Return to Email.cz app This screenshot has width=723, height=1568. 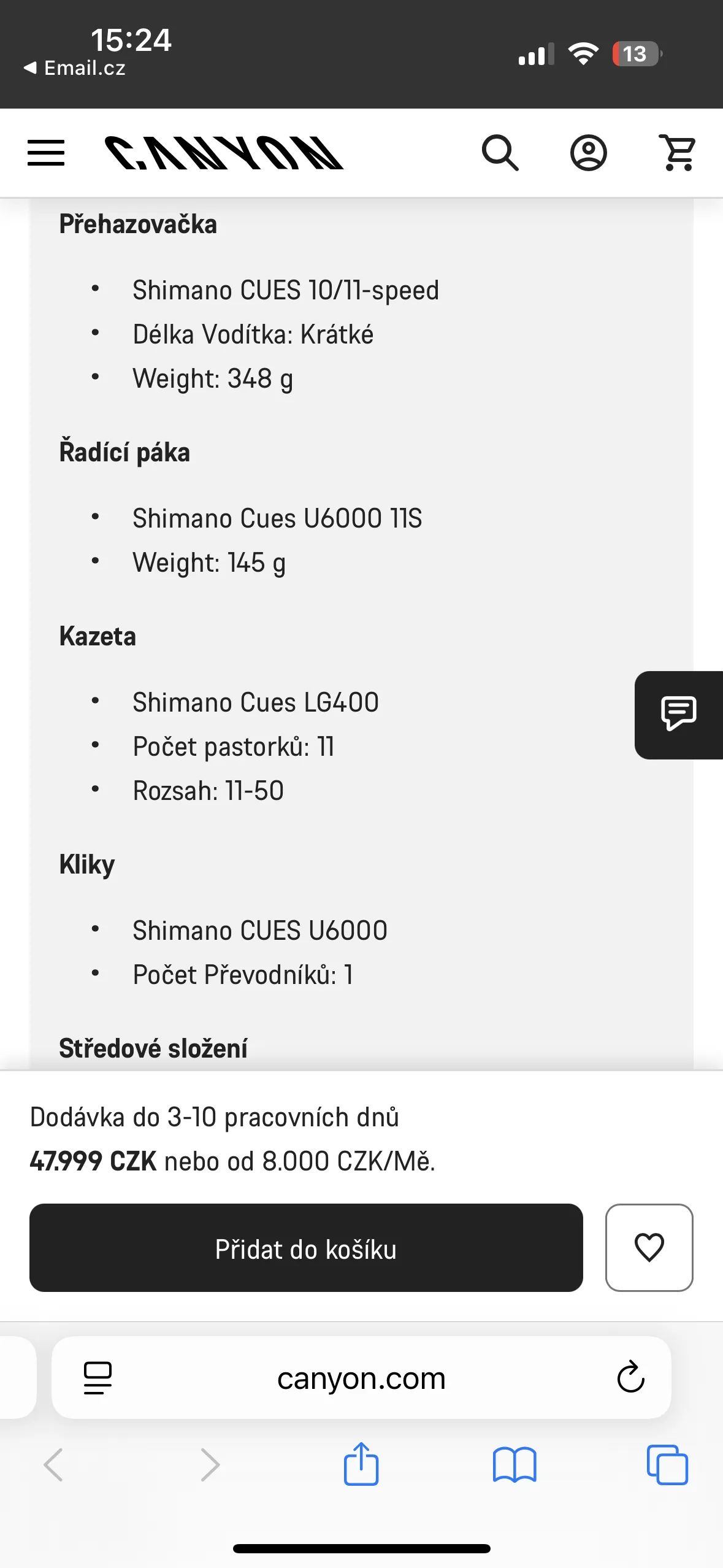75,68
